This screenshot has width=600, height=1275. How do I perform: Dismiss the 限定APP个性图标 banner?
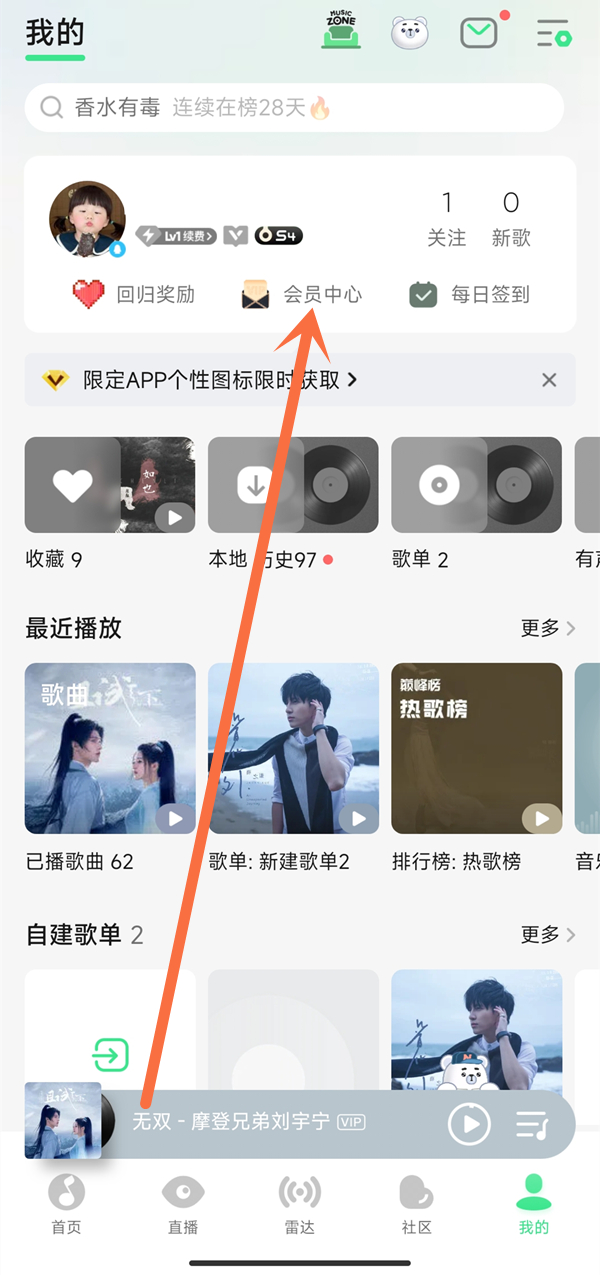point(549,380)
